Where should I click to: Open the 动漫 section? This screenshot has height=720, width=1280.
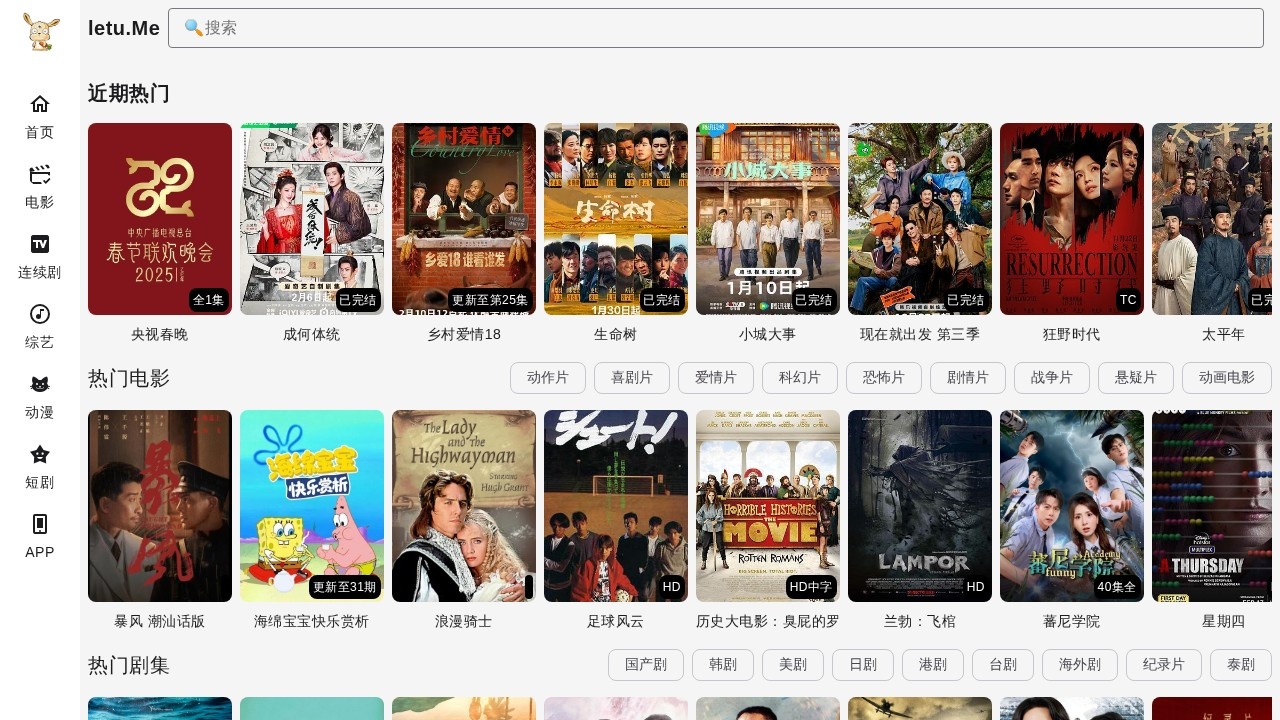point(40,397)
